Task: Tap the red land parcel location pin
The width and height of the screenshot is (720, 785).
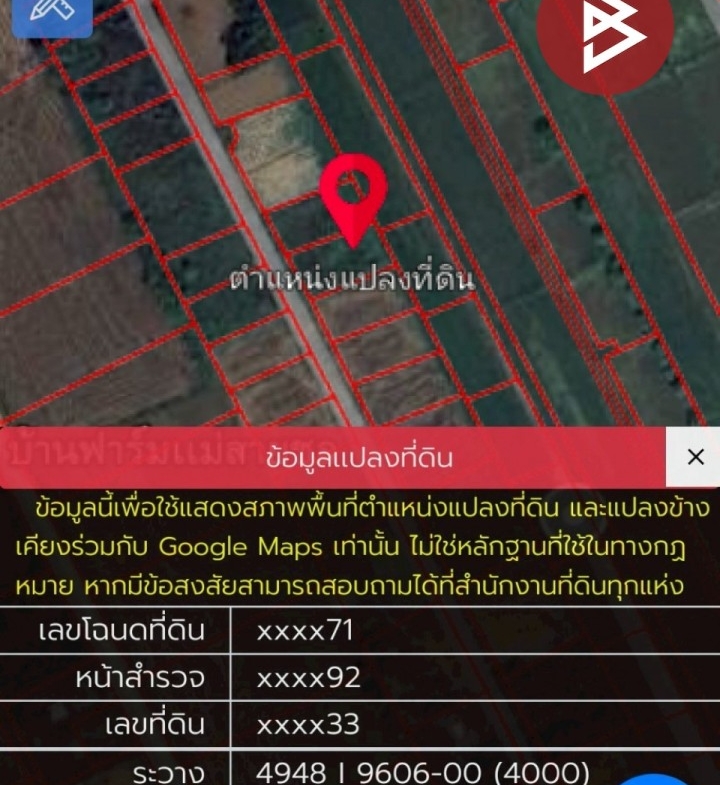Action: point(352,197)
